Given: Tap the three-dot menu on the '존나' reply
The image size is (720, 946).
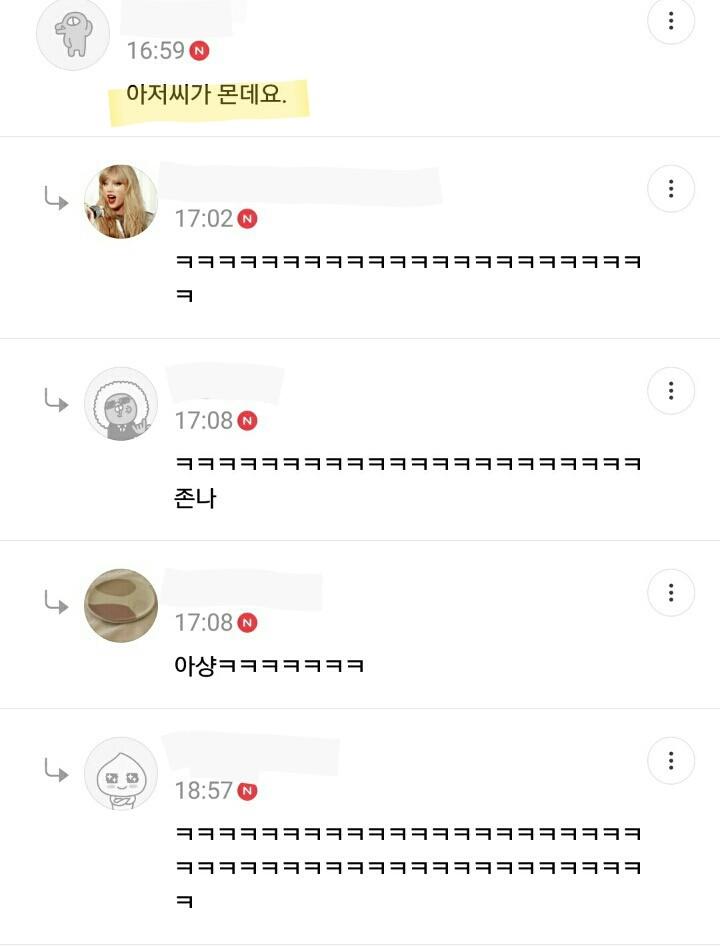Looking at the screenshot, I should (670, 390).
